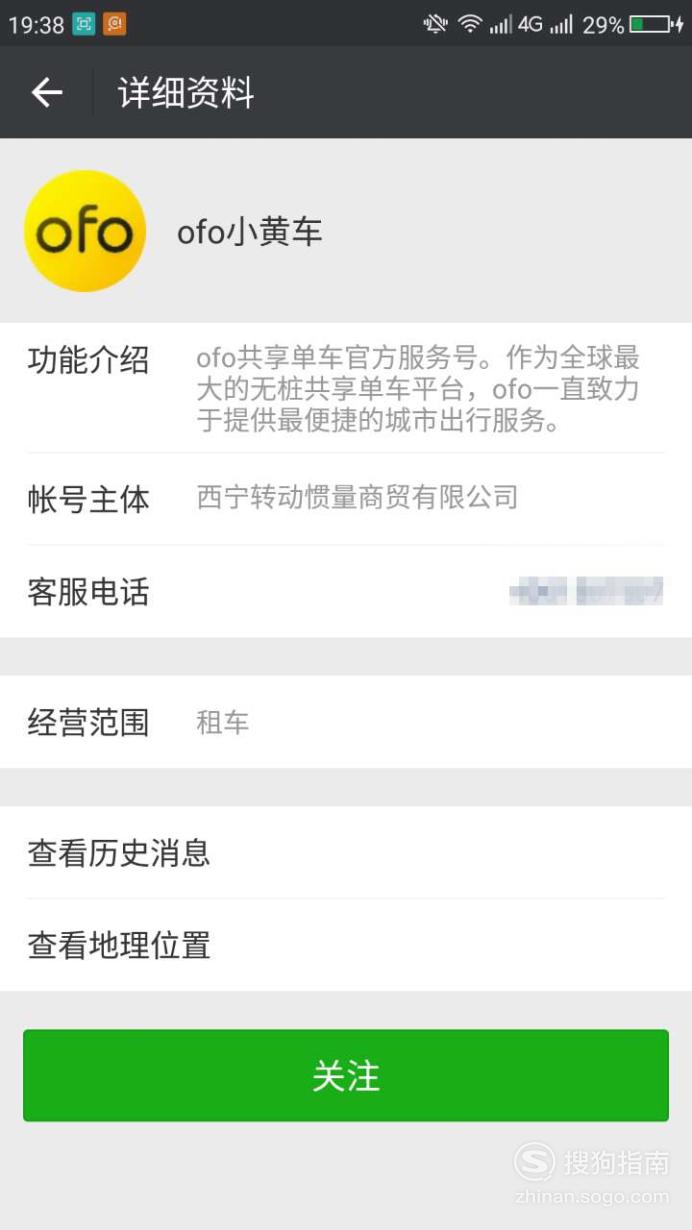This screenshot has height=1230, width=692.
Task: View the ofo小黄车 profile avatar
Action: tap(85, 231)
